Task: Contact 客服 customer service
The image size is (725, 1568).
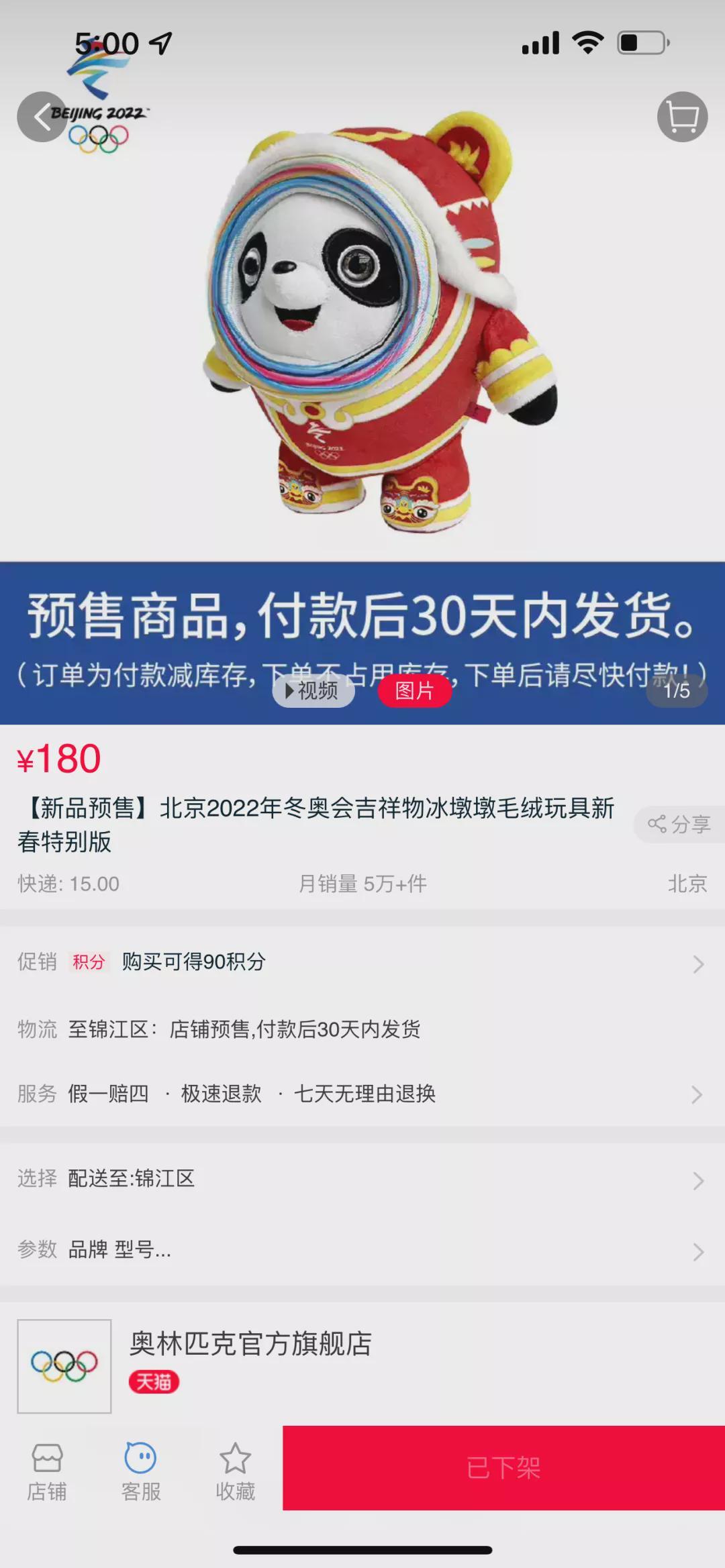Action: [141, 1473]
